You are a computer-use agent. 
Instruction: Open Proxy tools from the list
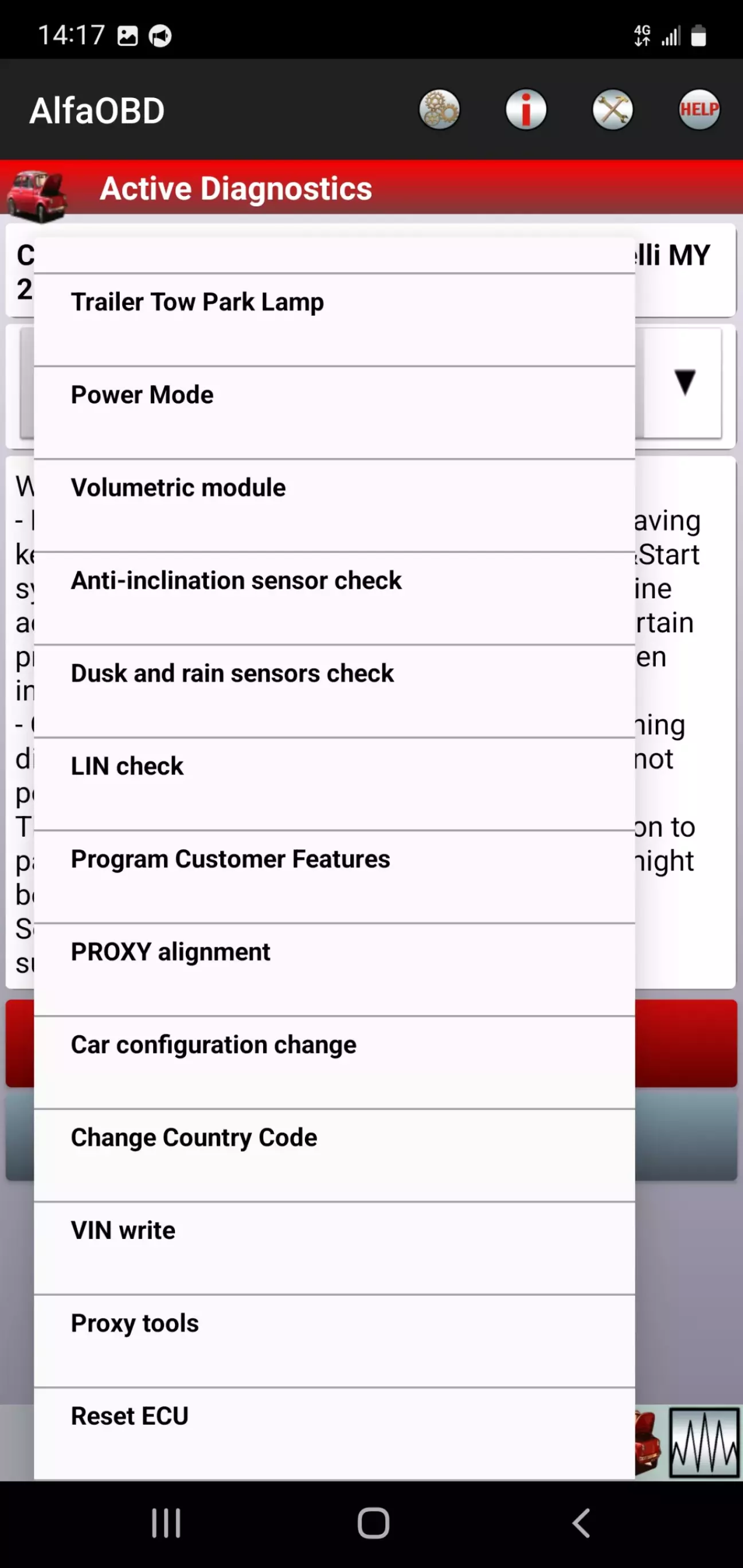click(x=334, y=1340)
